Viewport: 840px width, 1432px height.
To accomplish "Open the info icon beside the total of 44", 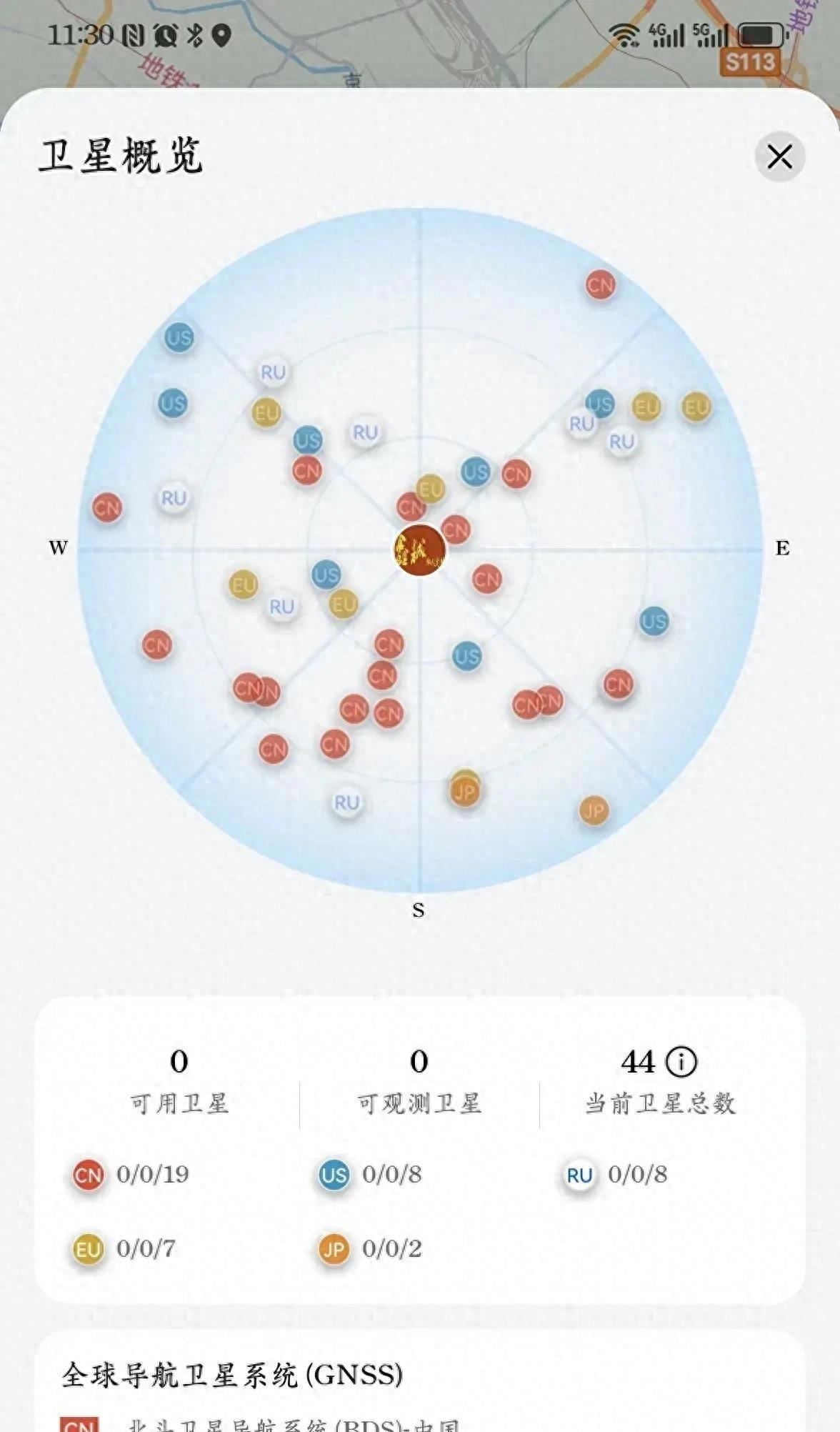I will click(x=681, y=1062).
